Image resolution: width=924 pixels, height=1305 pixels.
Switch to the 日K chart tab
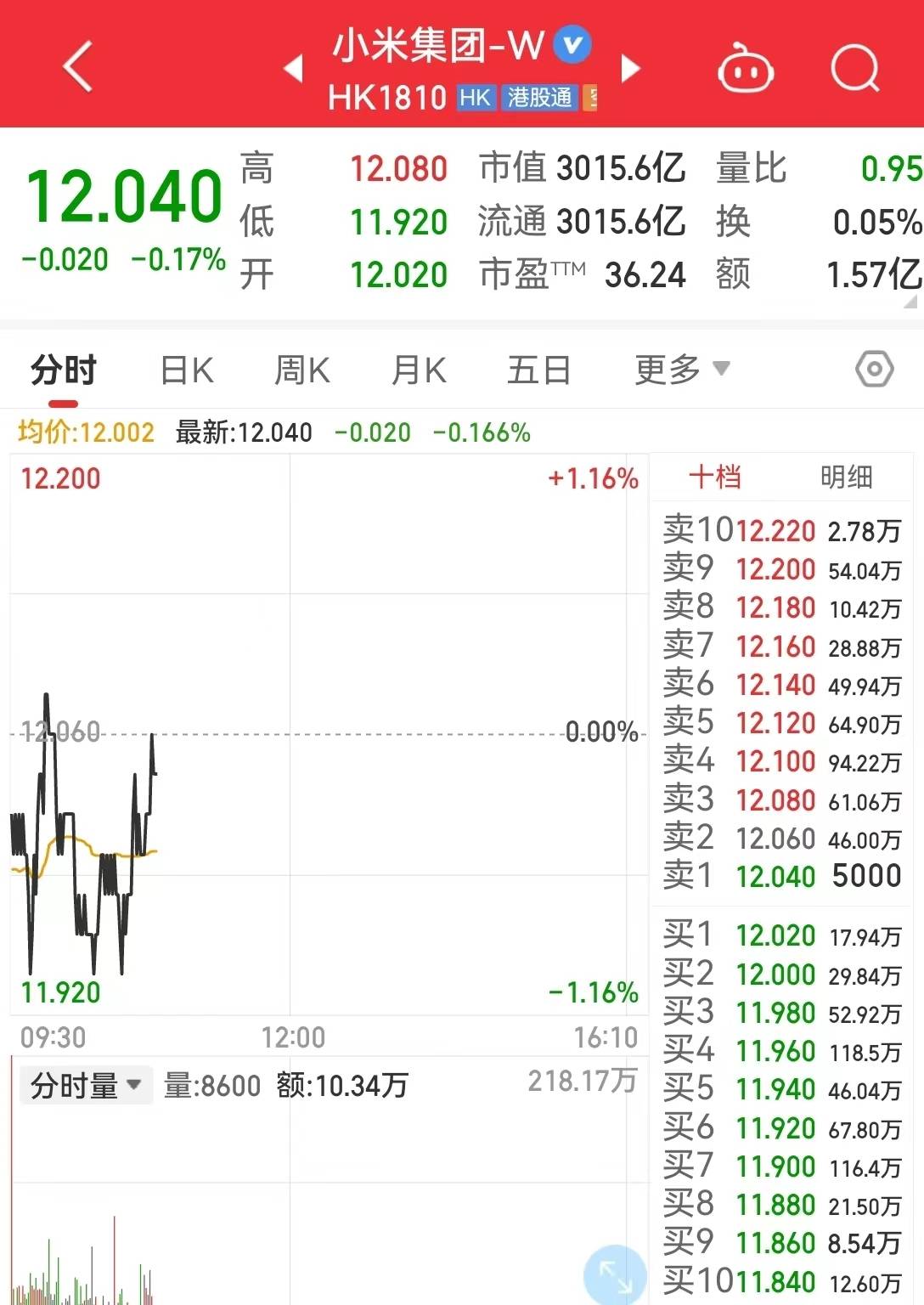[x=187, y=371]
